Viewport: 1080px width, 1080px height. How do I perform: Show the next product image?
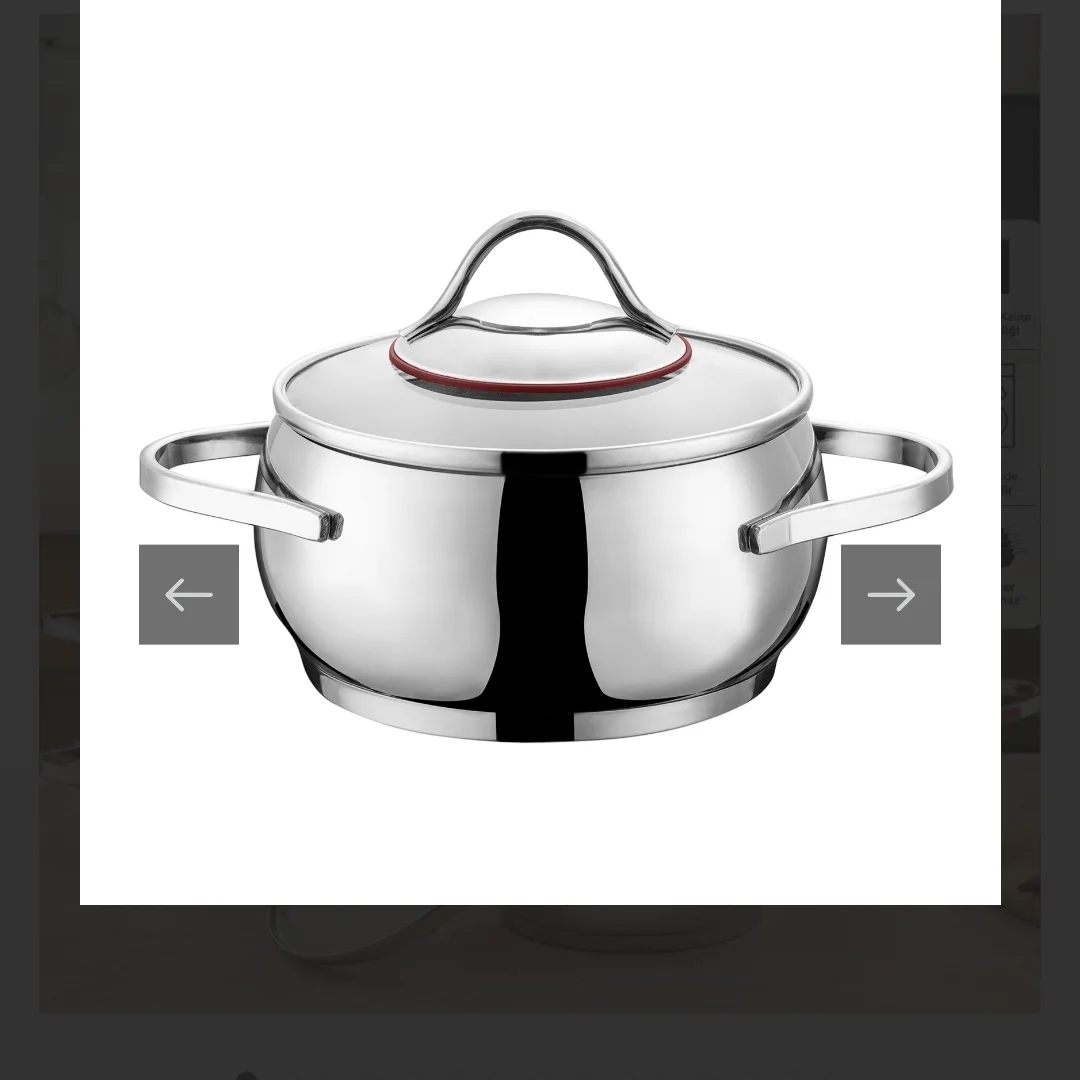890,594
